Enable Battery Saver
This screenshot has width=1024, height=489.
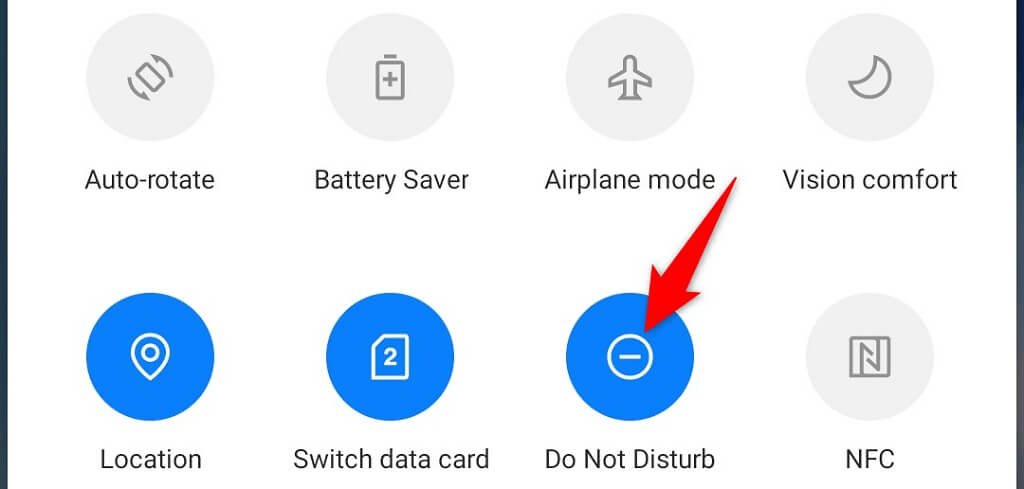(x=390, y=77)
